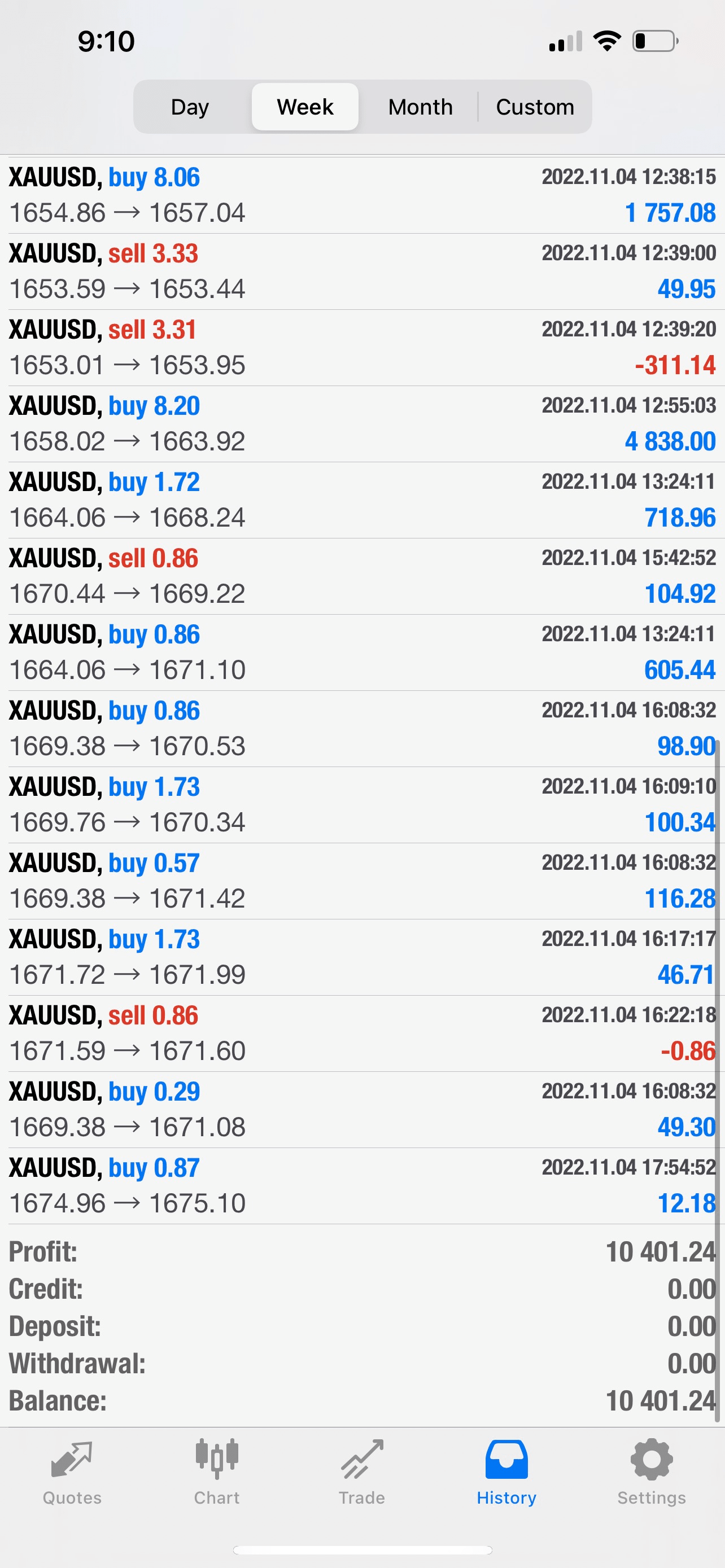Image resolution: width=725 pixels, height=1568 pixels.
Task: Open the XAUUSD sell 3.33 trade details
Action: coord(362,271)
